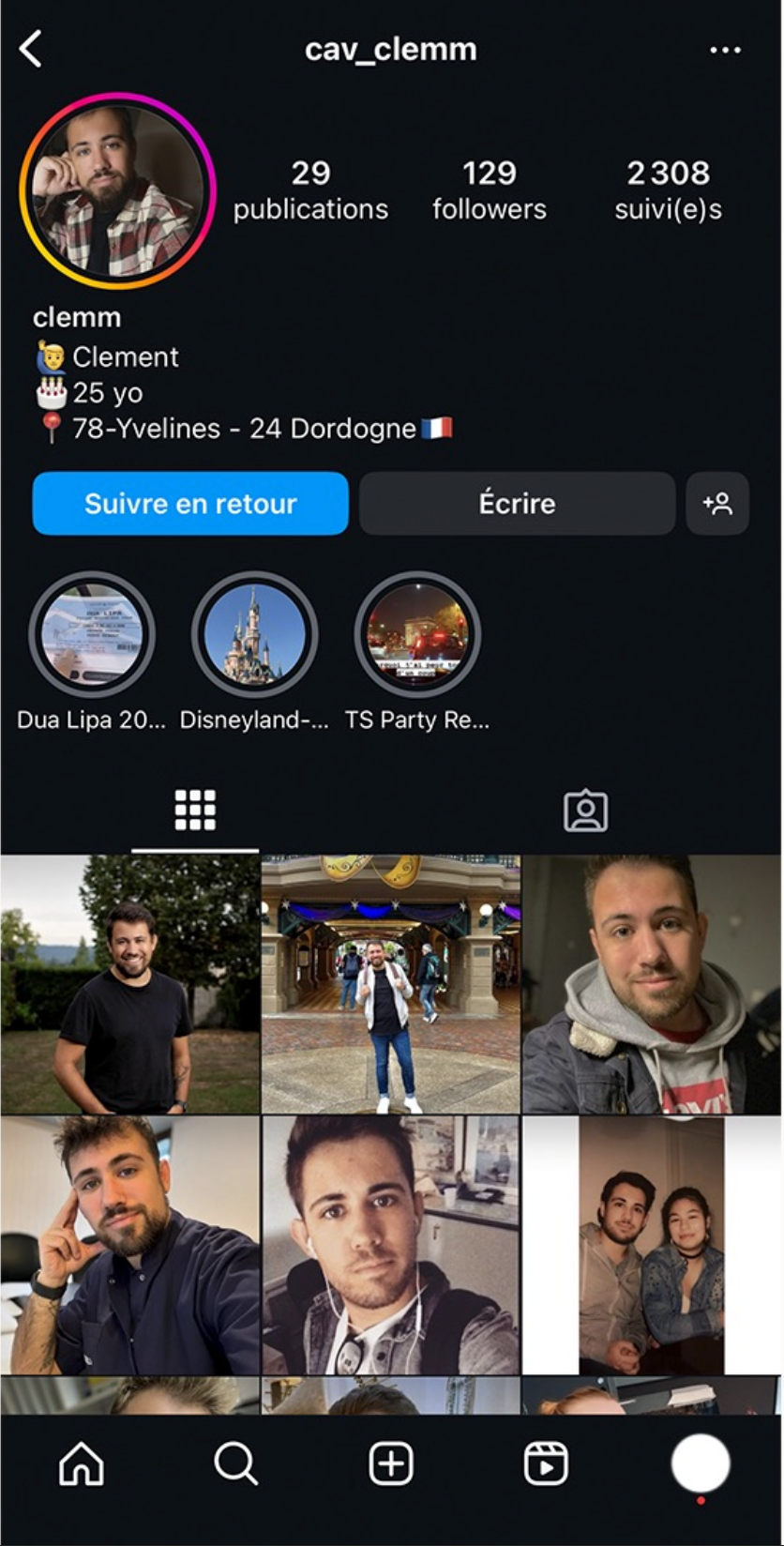Open the Disneyland story highlight
This screenshot has width=784, height=1546.
(254, 635)
